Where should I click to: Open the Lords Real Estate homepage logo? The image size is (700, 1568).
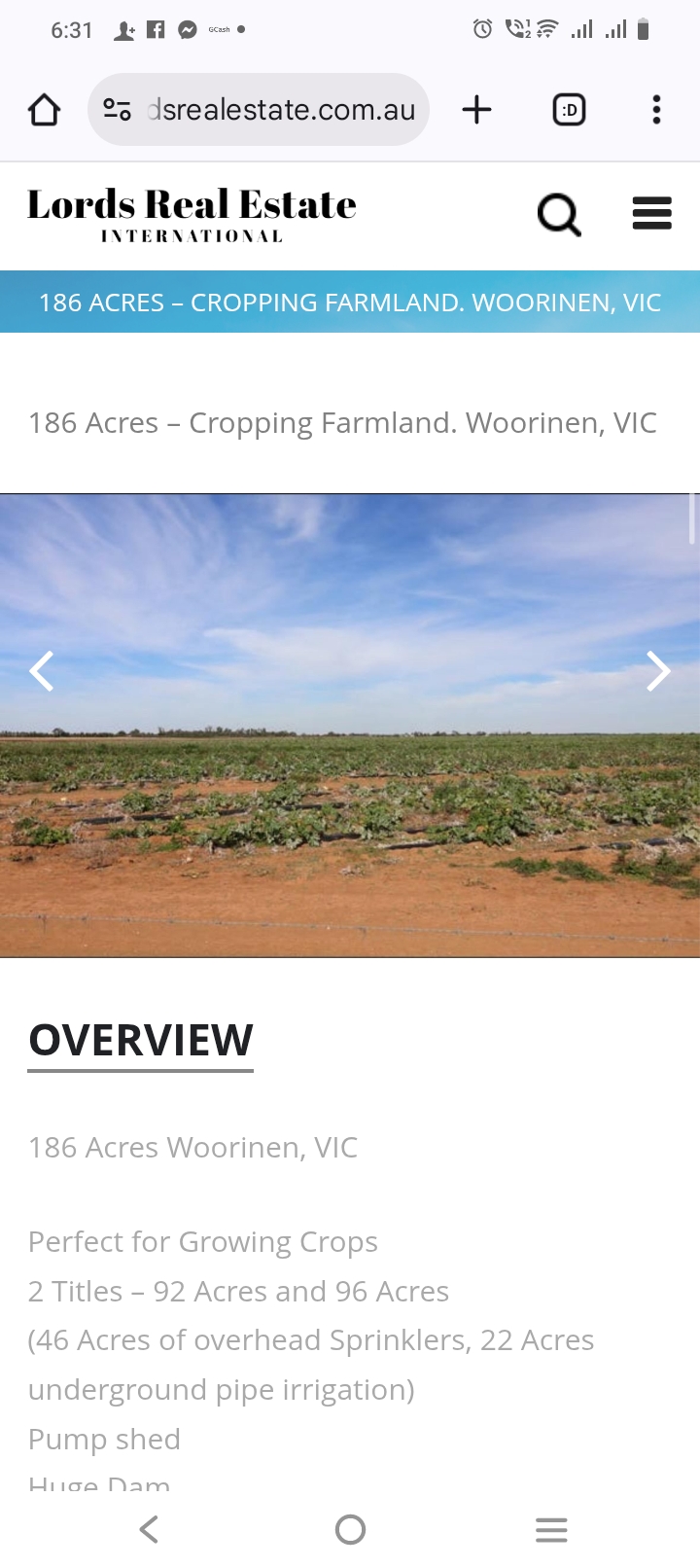tap(192, 214)
